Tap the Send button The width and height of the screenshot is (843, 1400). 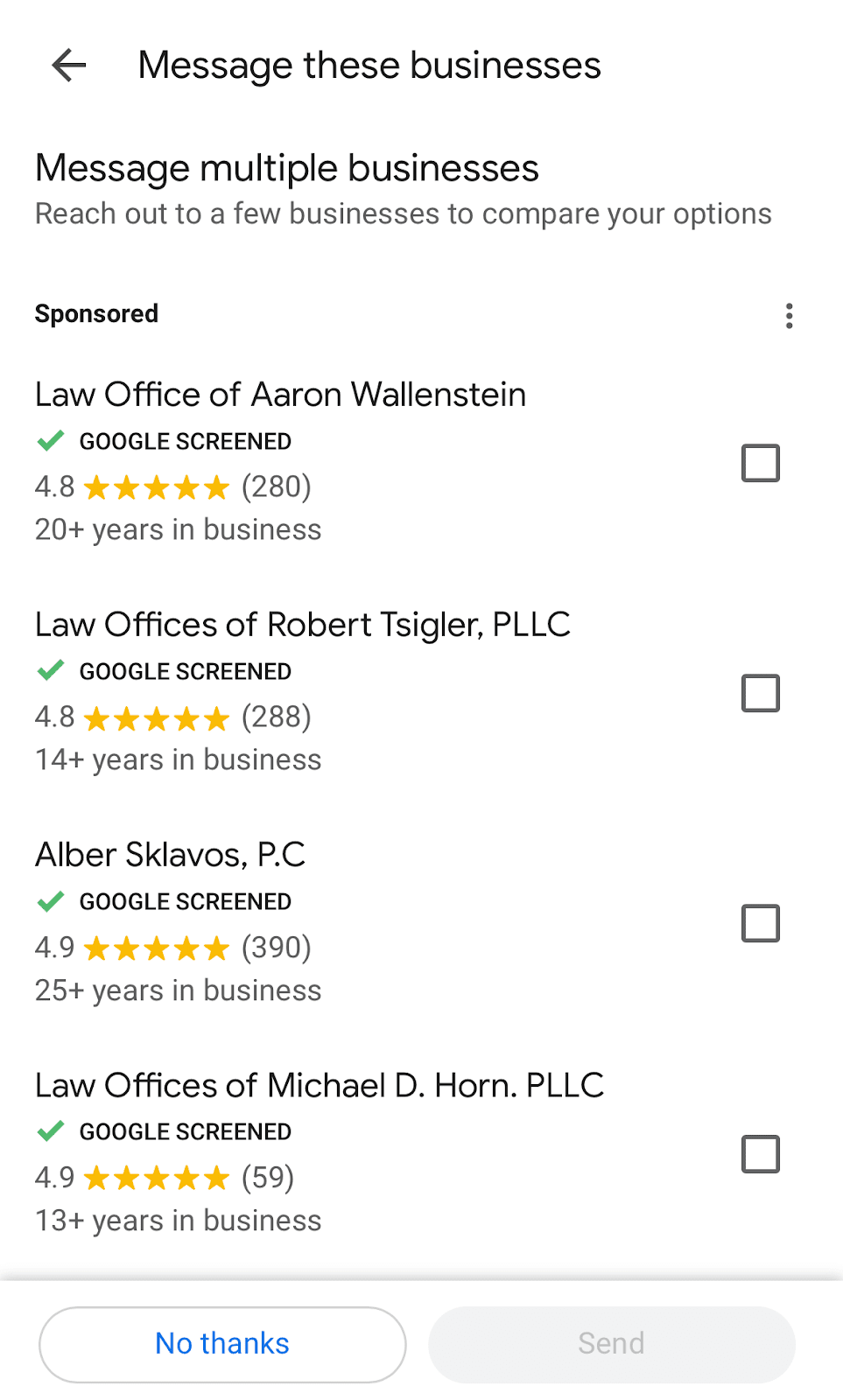(x=611, y=1344)
